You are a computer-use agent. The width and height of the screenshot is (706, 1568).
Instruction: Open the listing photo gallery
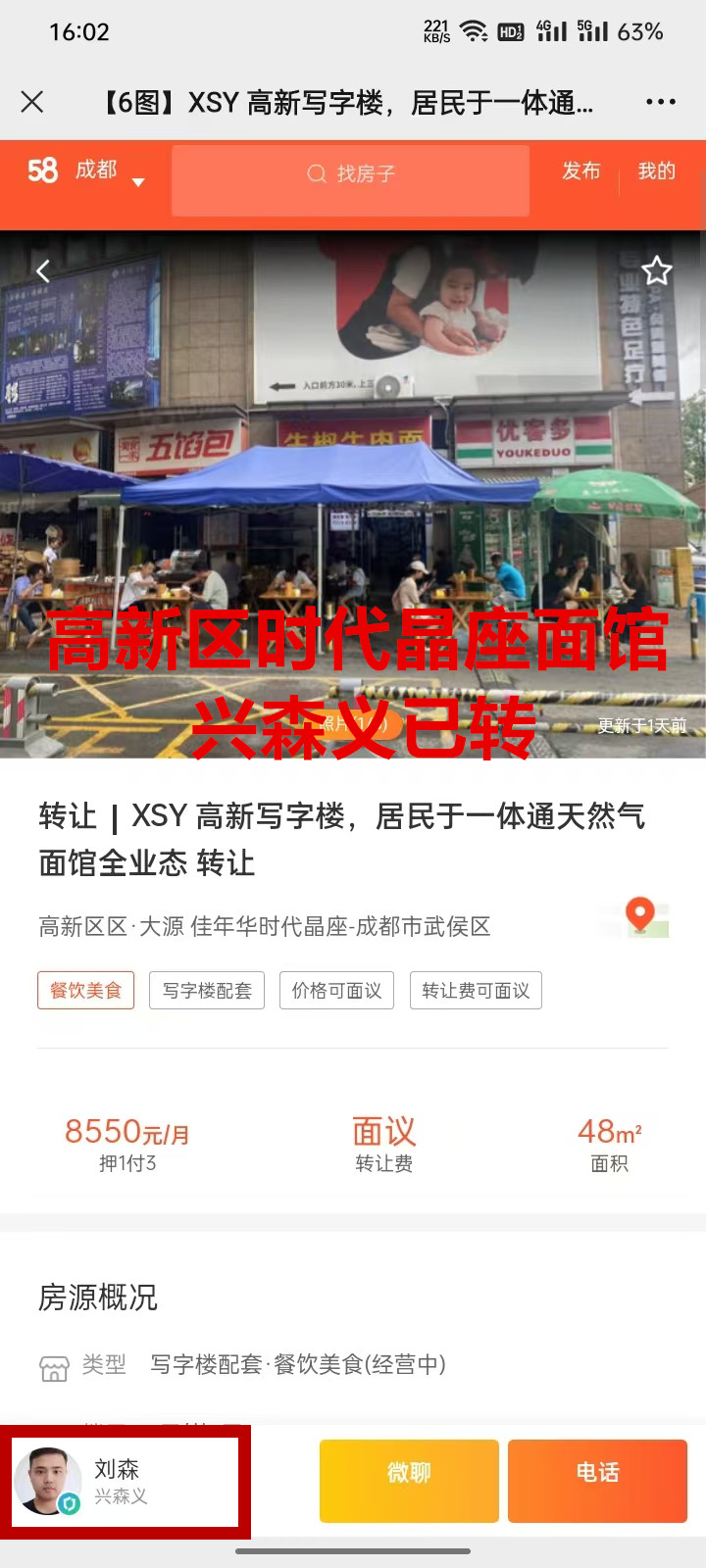pos(353,490)
